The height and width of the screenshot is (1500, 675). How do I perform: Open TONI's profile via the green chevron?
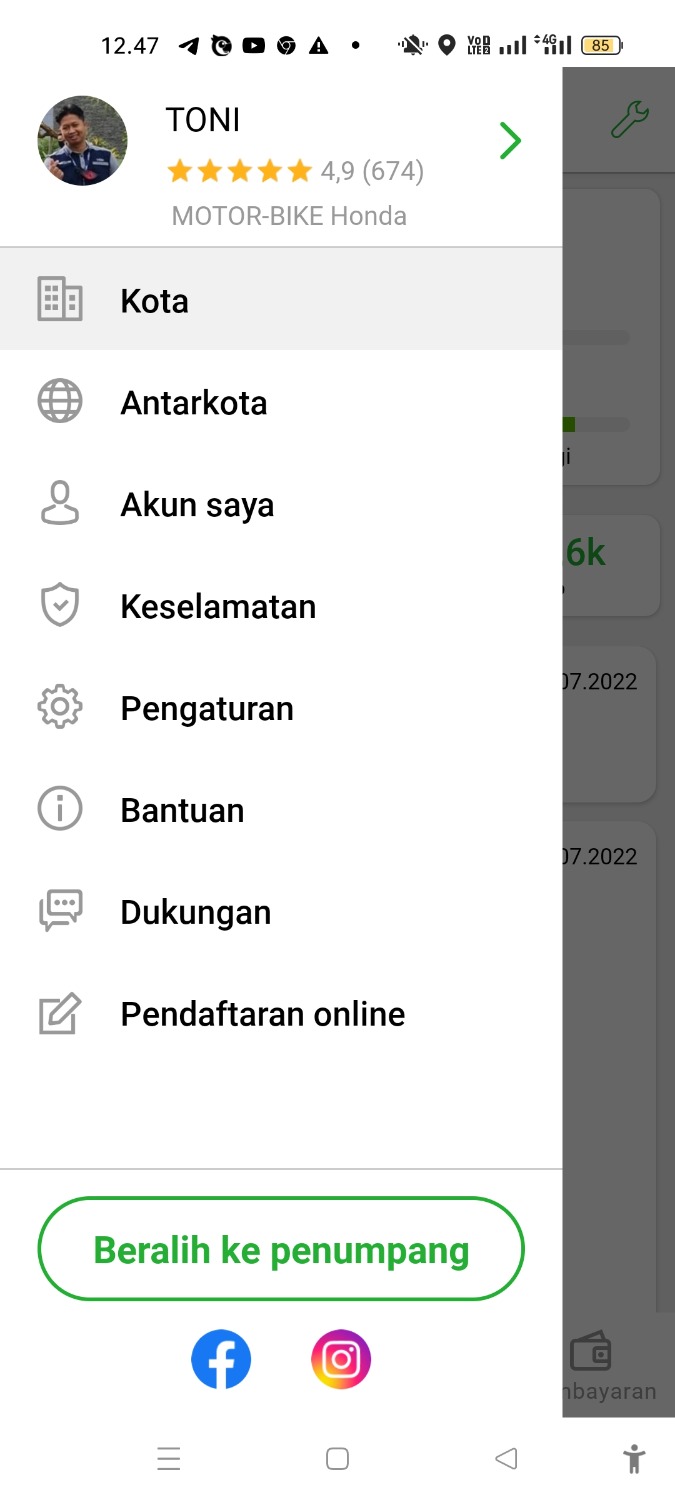510,141
